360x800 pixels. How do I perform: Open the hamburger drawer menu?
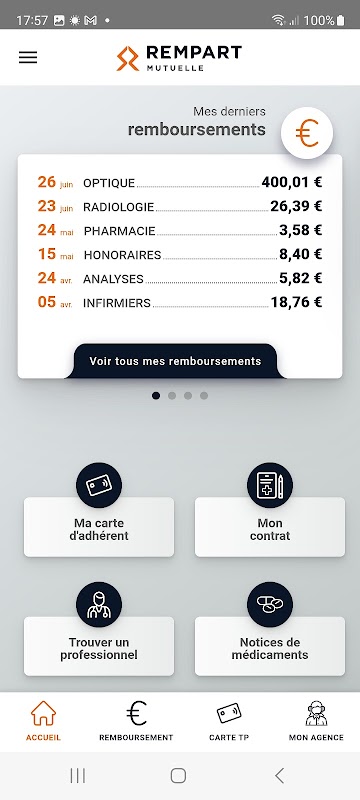[28, 57]
